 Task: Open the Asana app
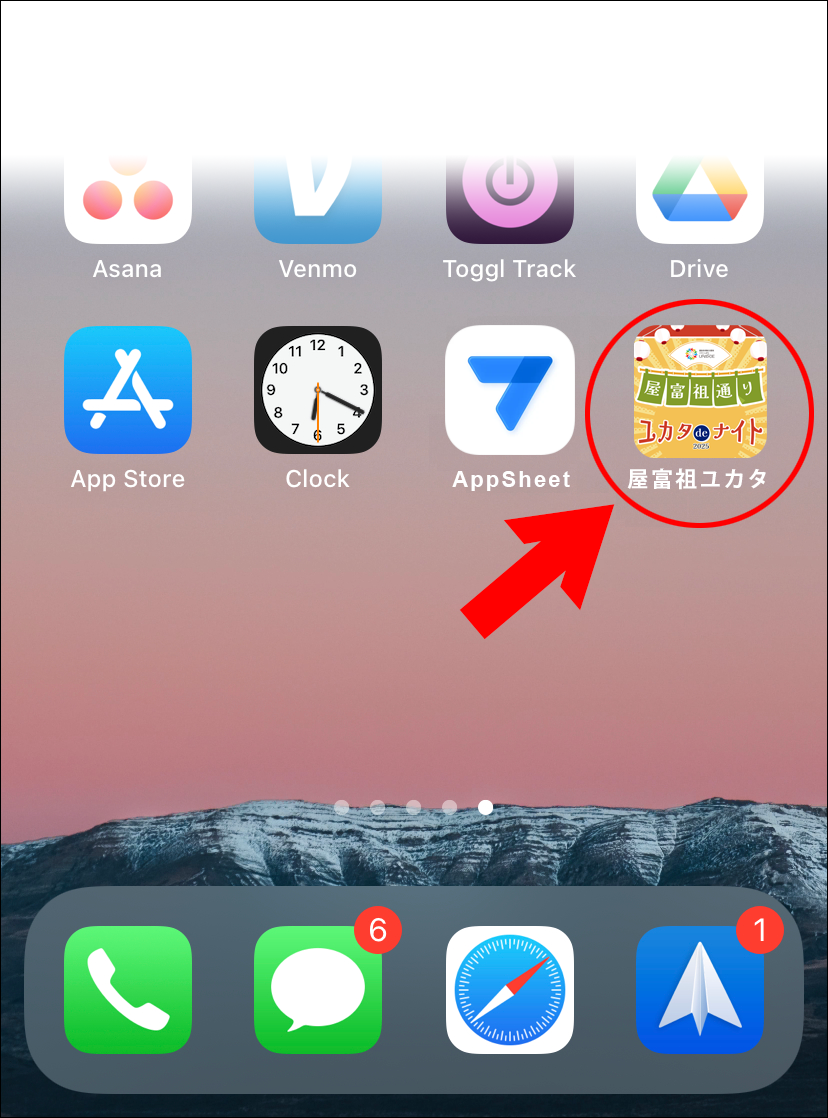coord(128,201)
